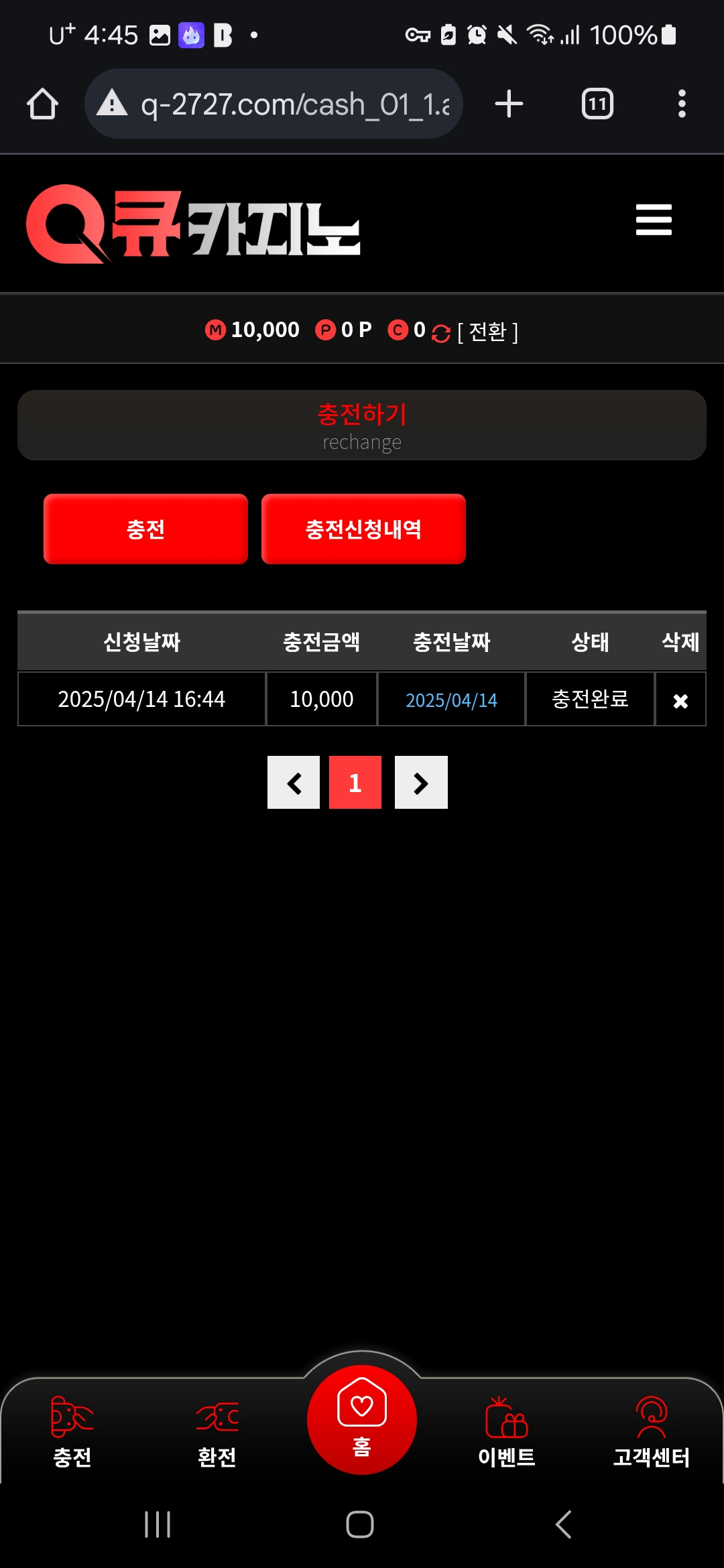Open a new browser tab
The width and height of the screenshot is (724, 1568).
[509, 104]
